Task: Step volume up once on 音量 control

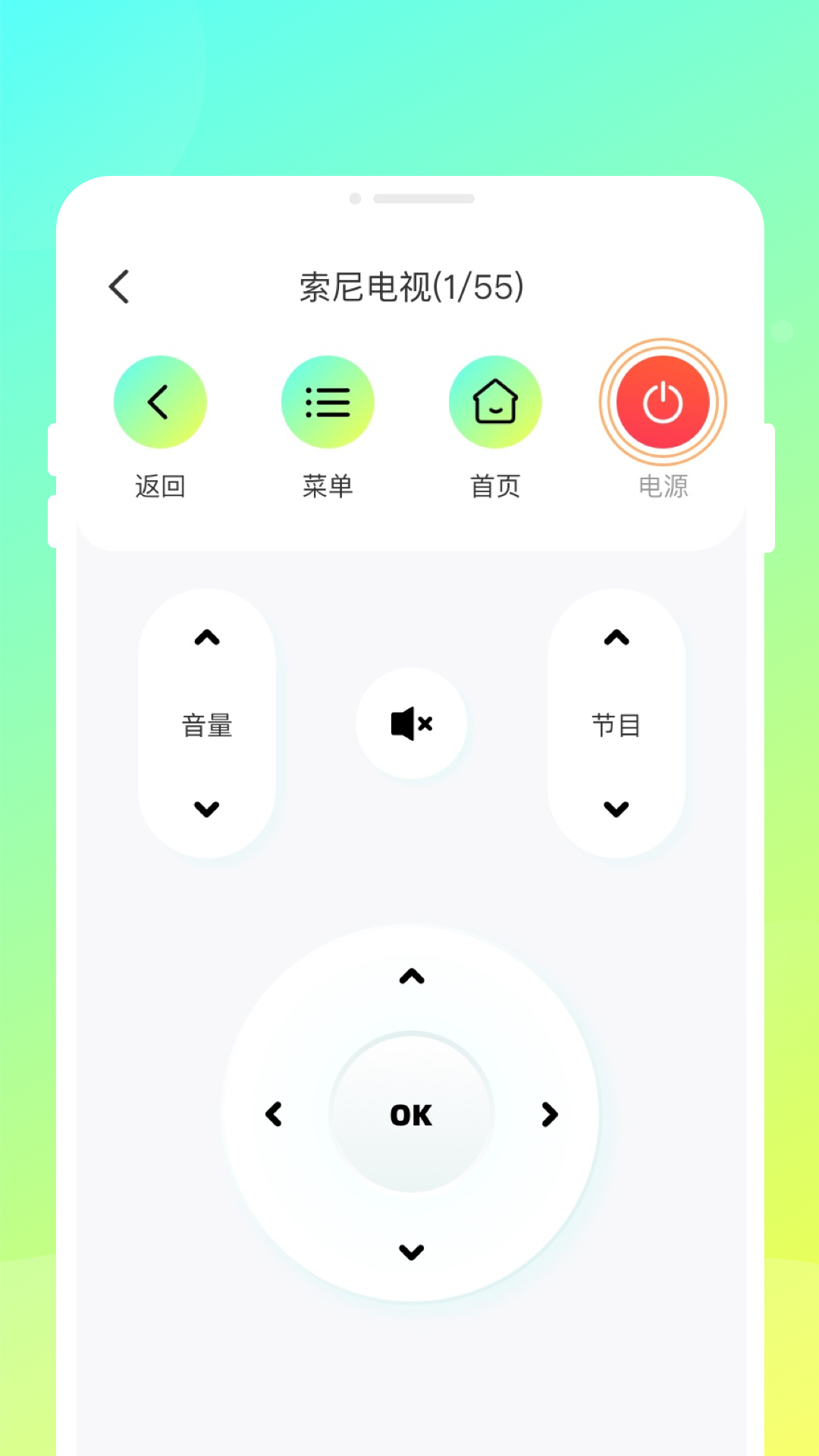Action: pos(206,639)
